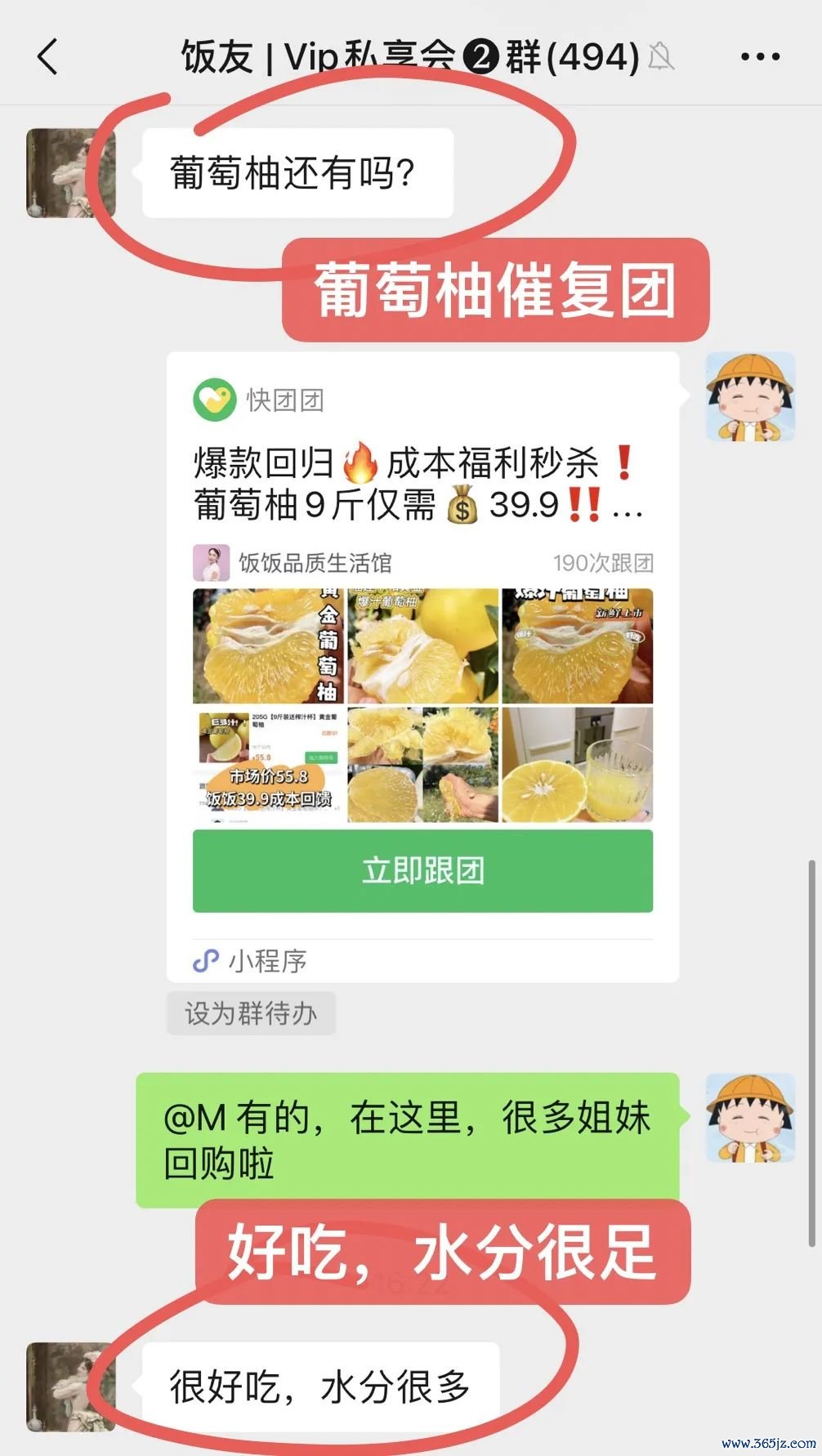
Task: Go back from the group chat
Action: (48, 57)
